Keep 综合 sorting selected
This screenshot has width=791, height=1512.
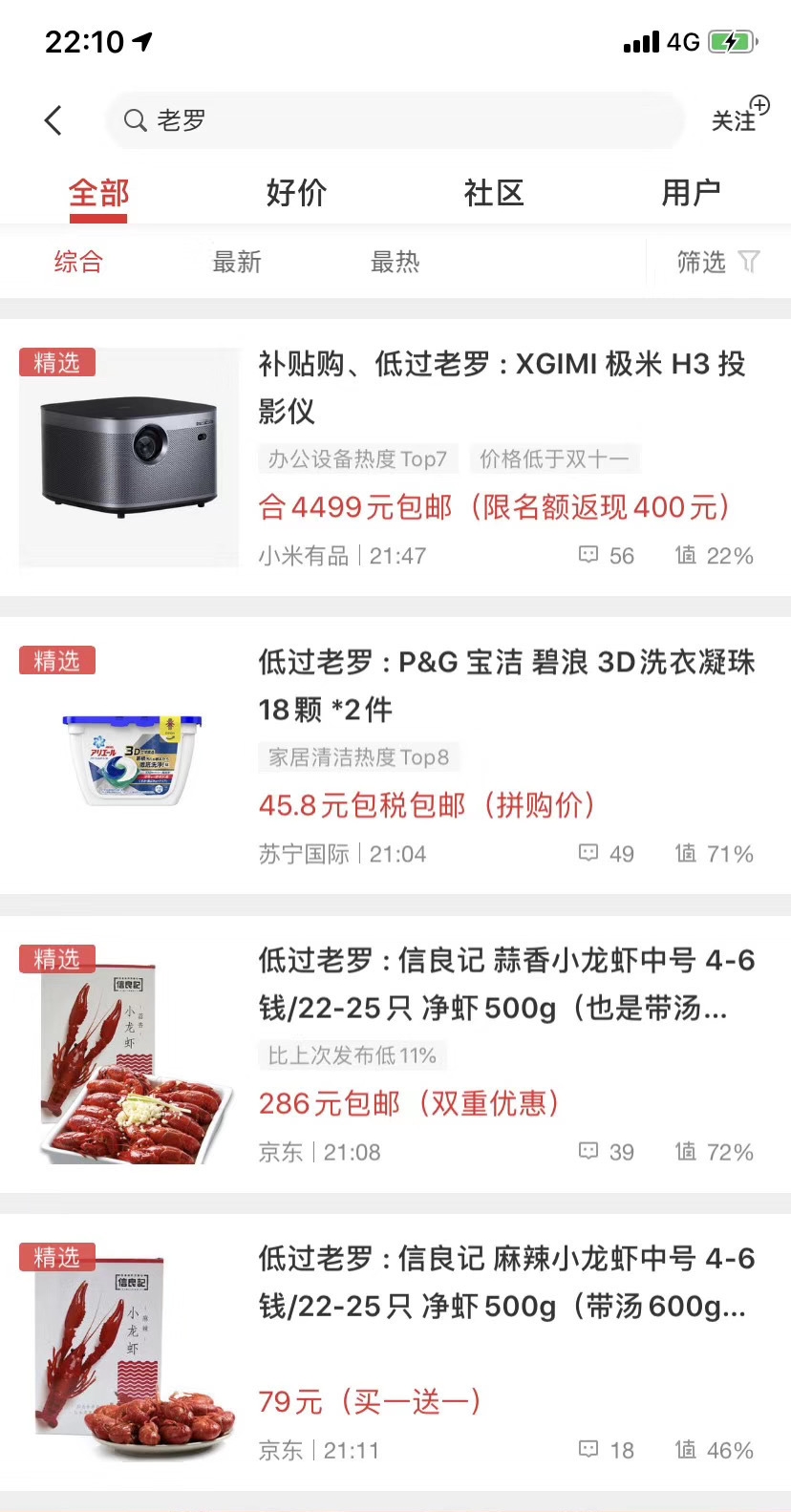(x=77, y=262)
